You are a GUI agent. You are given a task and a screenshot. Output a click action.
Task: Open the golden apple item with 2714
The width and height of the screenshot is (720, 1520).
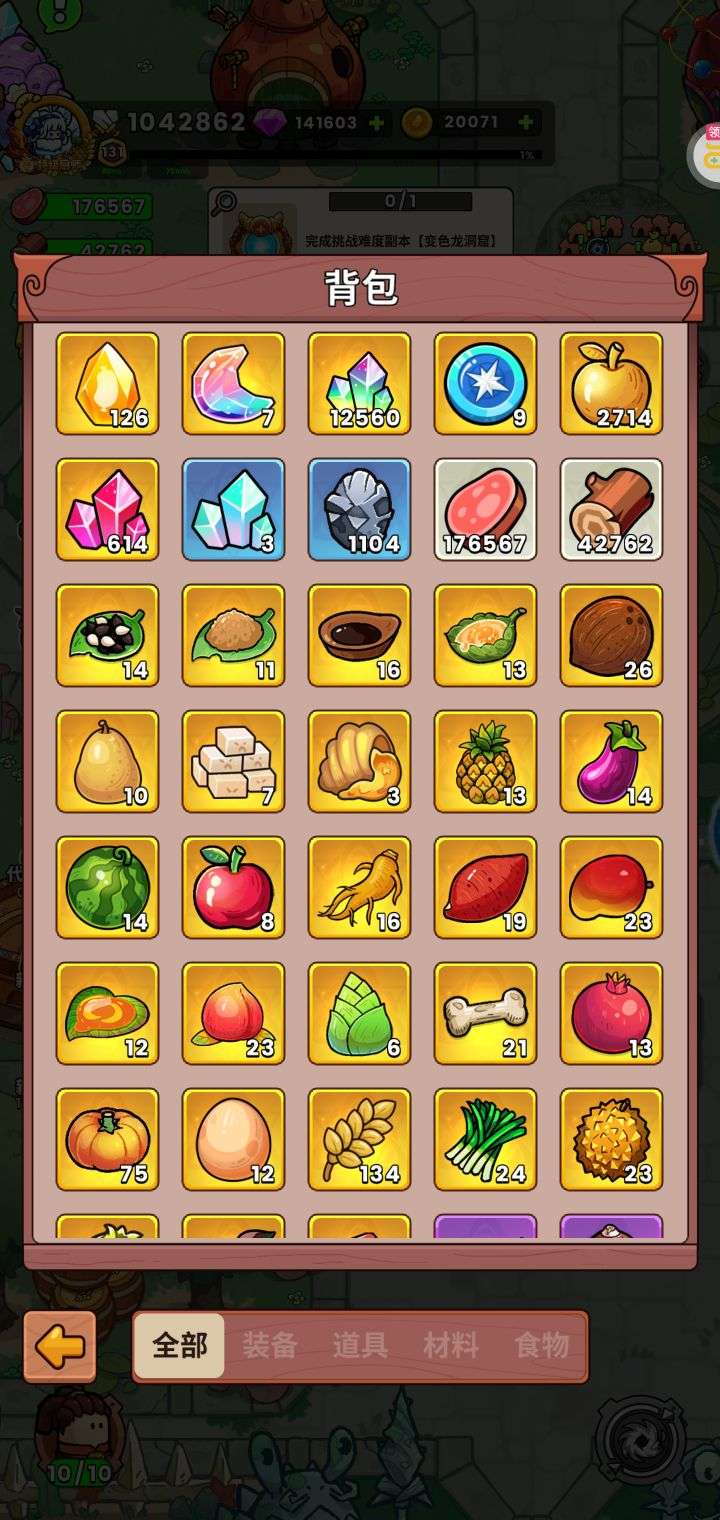(x=611, y=384)
